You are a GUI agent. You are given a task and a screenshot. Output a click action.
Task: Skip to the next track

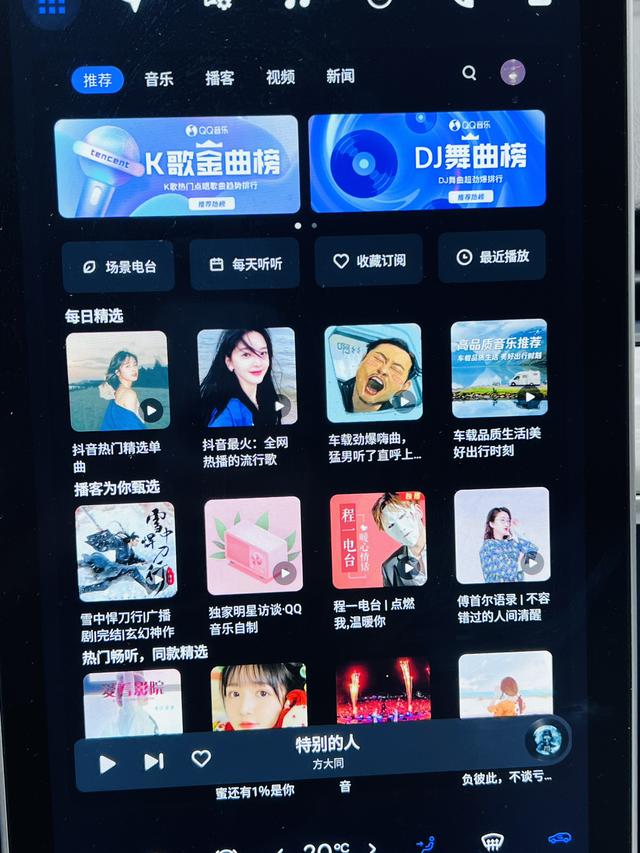tap(153, 761)
